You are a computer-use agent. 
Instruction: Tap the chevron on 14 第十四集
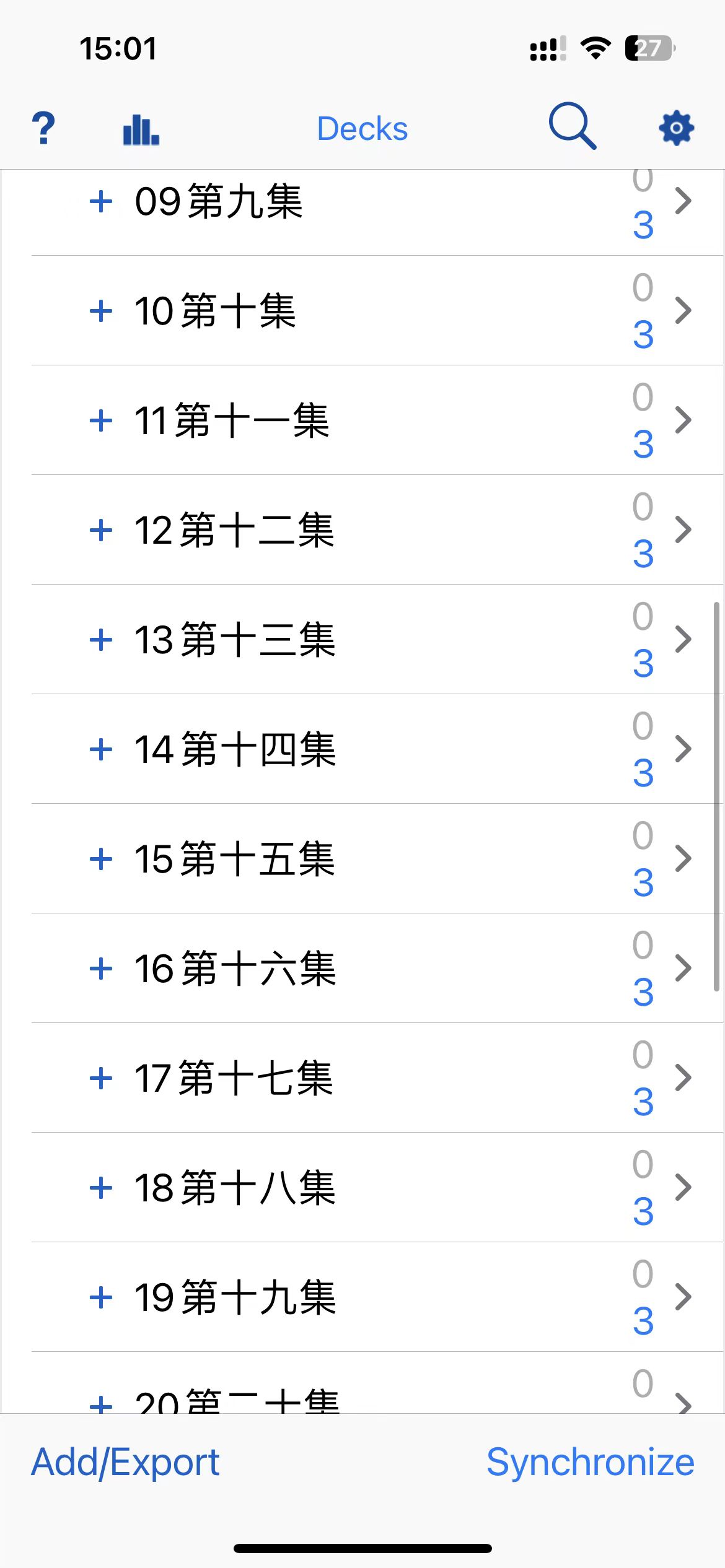[683, 749]
